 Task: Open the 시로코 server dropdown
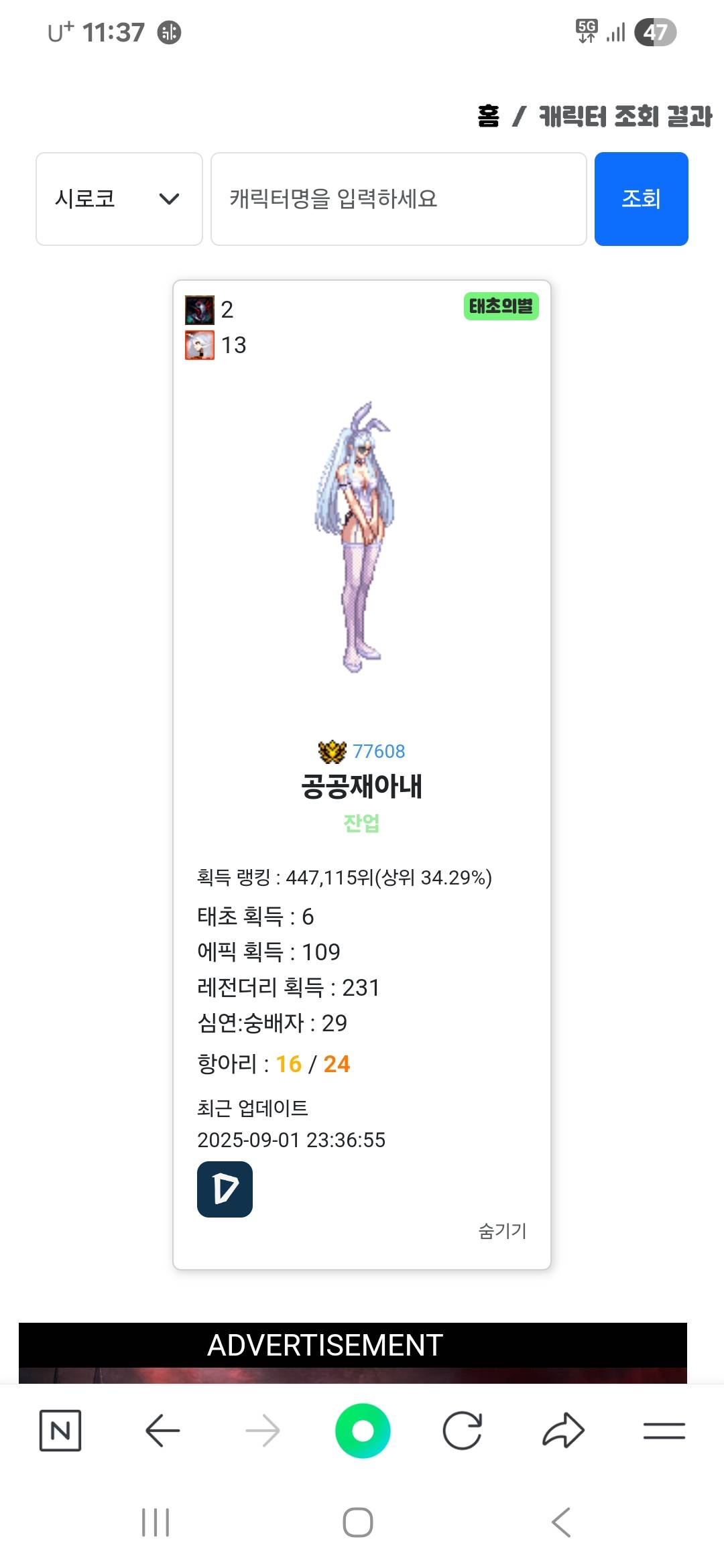(119, 199)
